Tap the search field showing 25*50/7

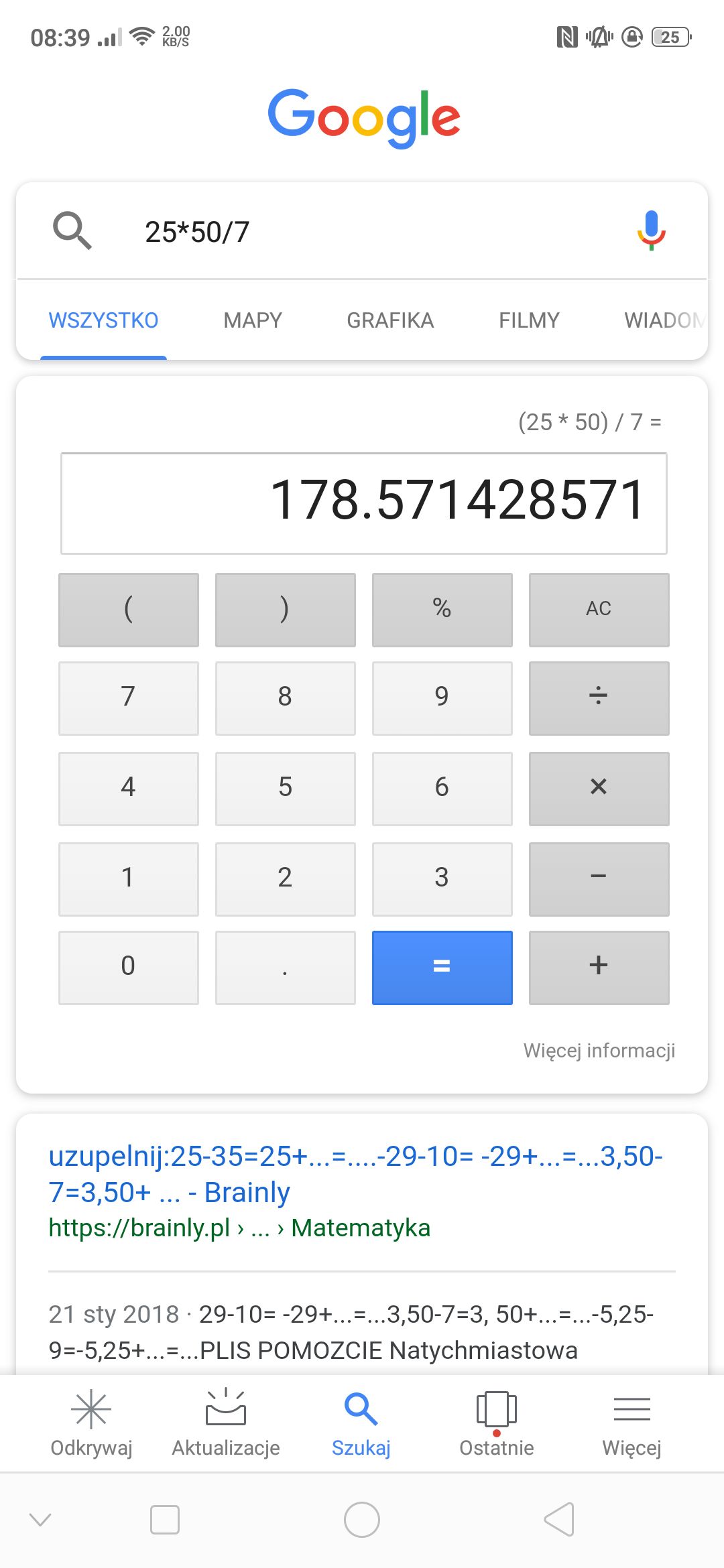(x=362, y=231)
